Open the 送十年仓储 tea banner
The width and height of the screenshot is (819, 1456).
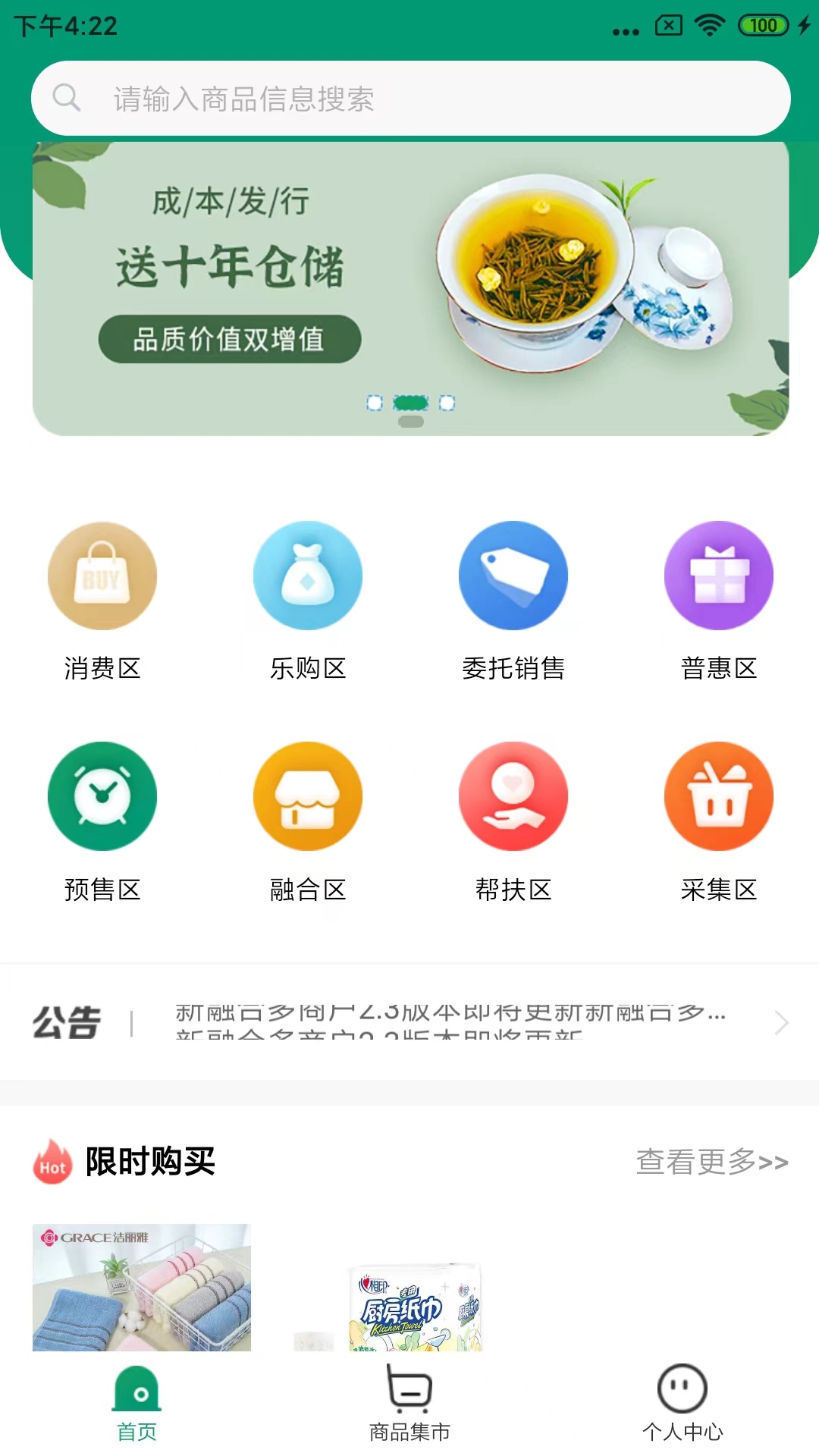point(409,288)
